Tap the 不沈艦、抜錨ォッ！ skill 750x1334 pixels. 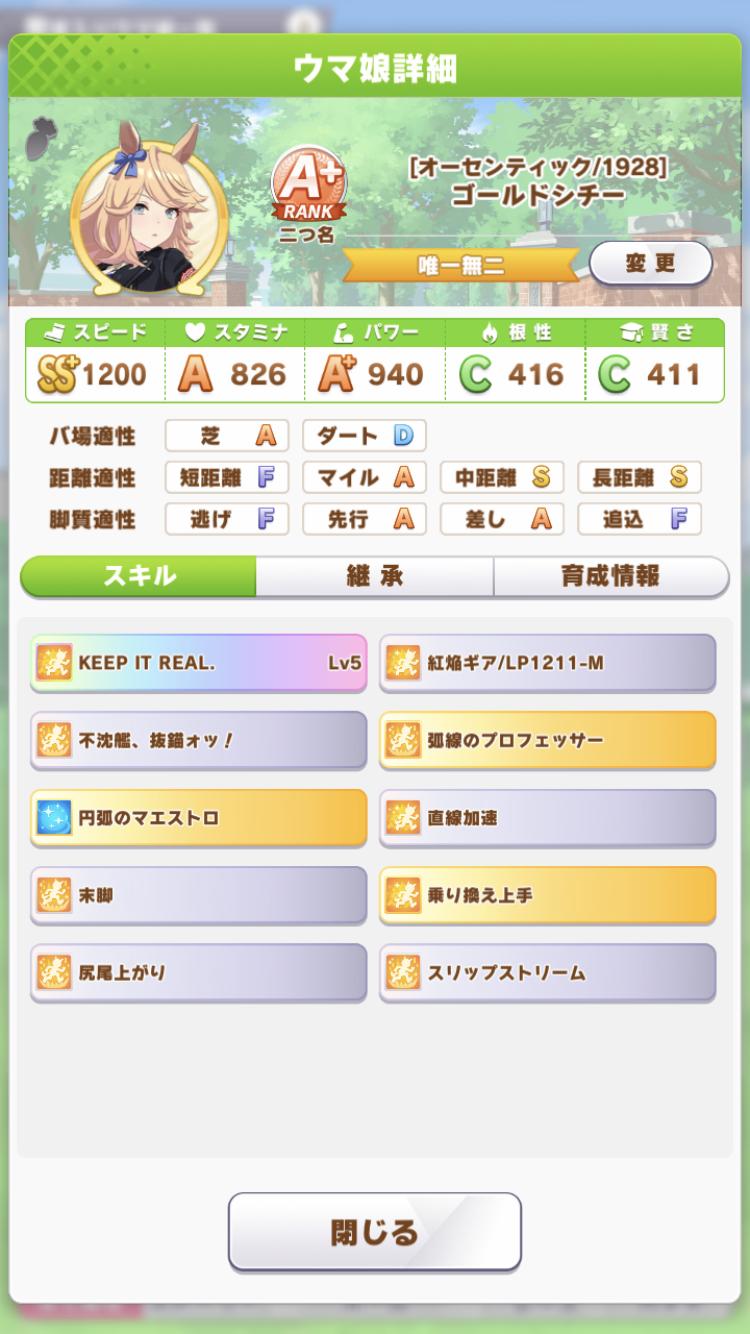198,740
